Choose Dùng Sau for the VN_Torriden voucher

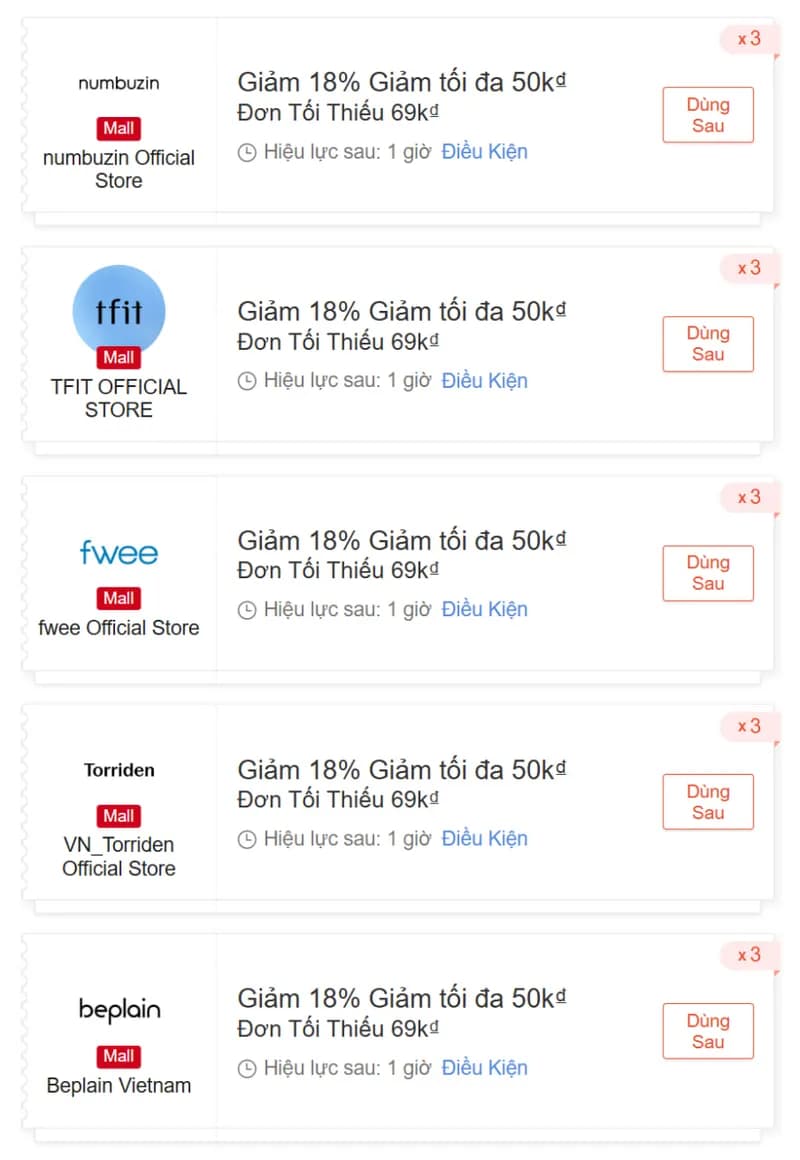pyautogui.click(x=707, y=802)
